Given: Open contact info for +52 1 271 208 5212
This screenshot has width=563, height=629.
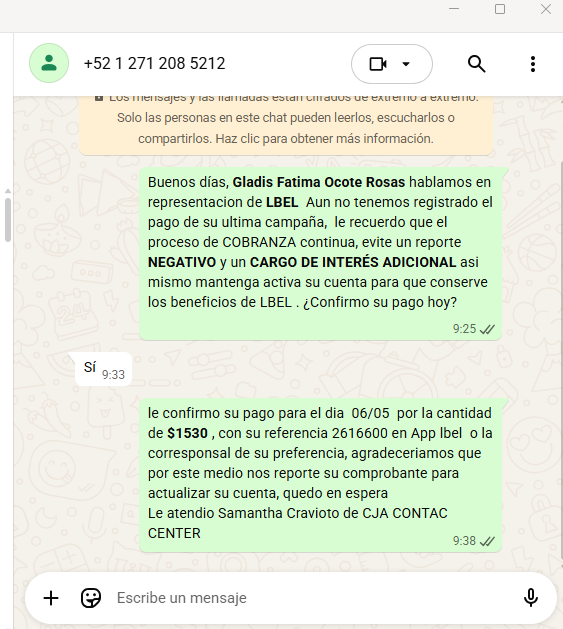Looking at the screenshot, I should click(154, 63).
